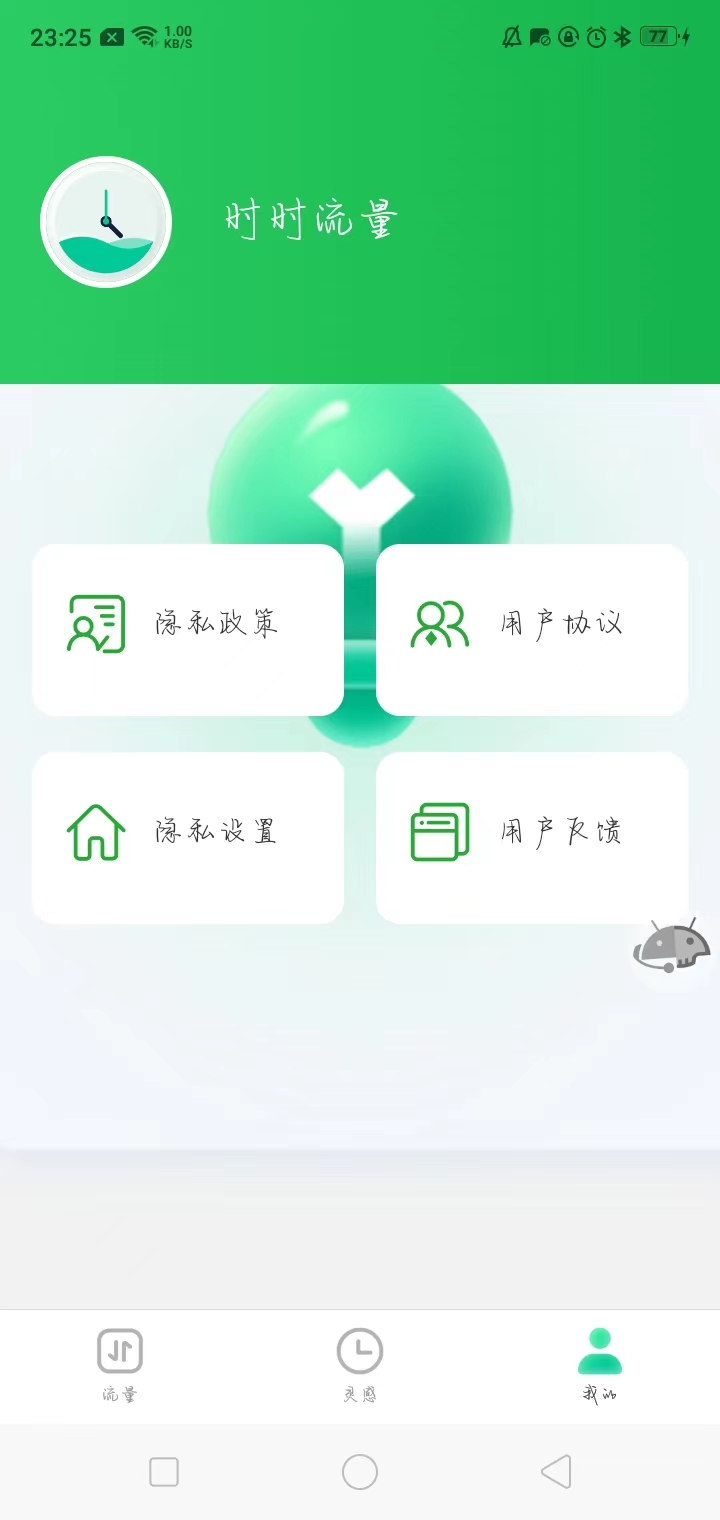
Task: Click the 时时流量 clock app logo
Action: (105, 221)
